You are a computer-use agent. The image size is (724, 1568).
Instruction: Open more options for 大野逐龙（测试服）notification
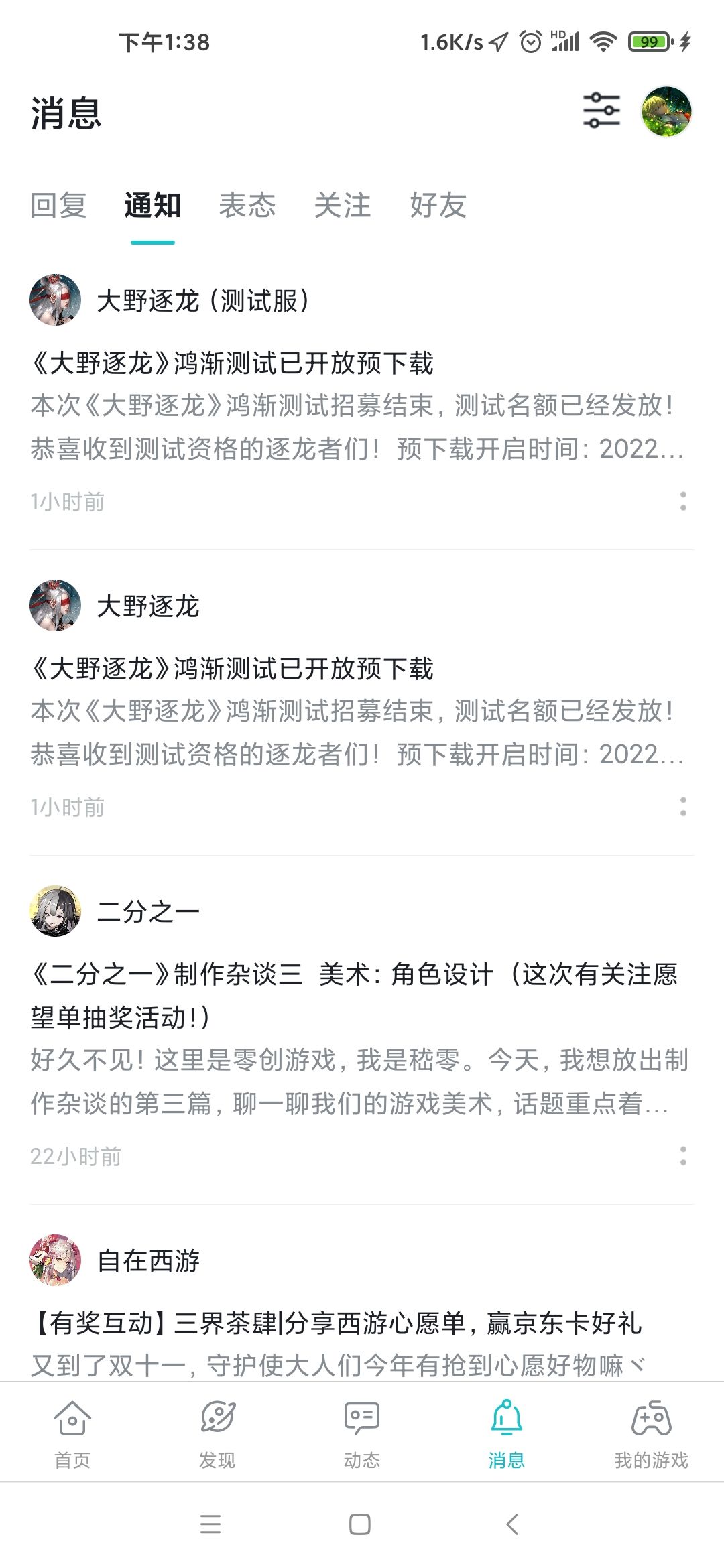pyautogui.click(x=683, y=501)
